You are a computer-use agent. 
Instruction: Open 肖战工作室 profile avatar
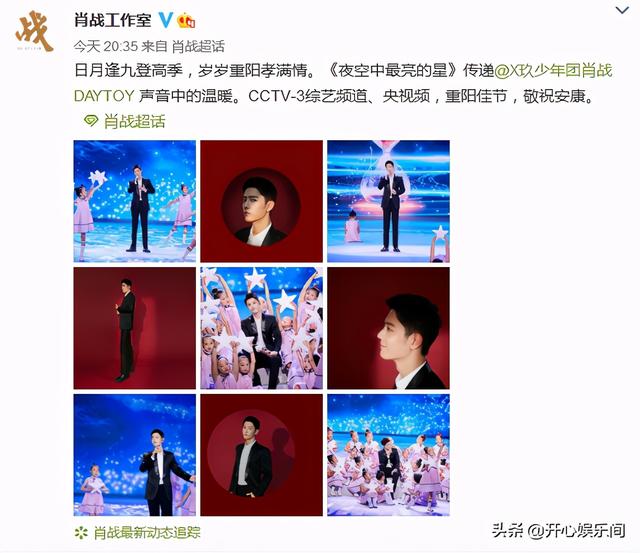(x=34, y=31)
